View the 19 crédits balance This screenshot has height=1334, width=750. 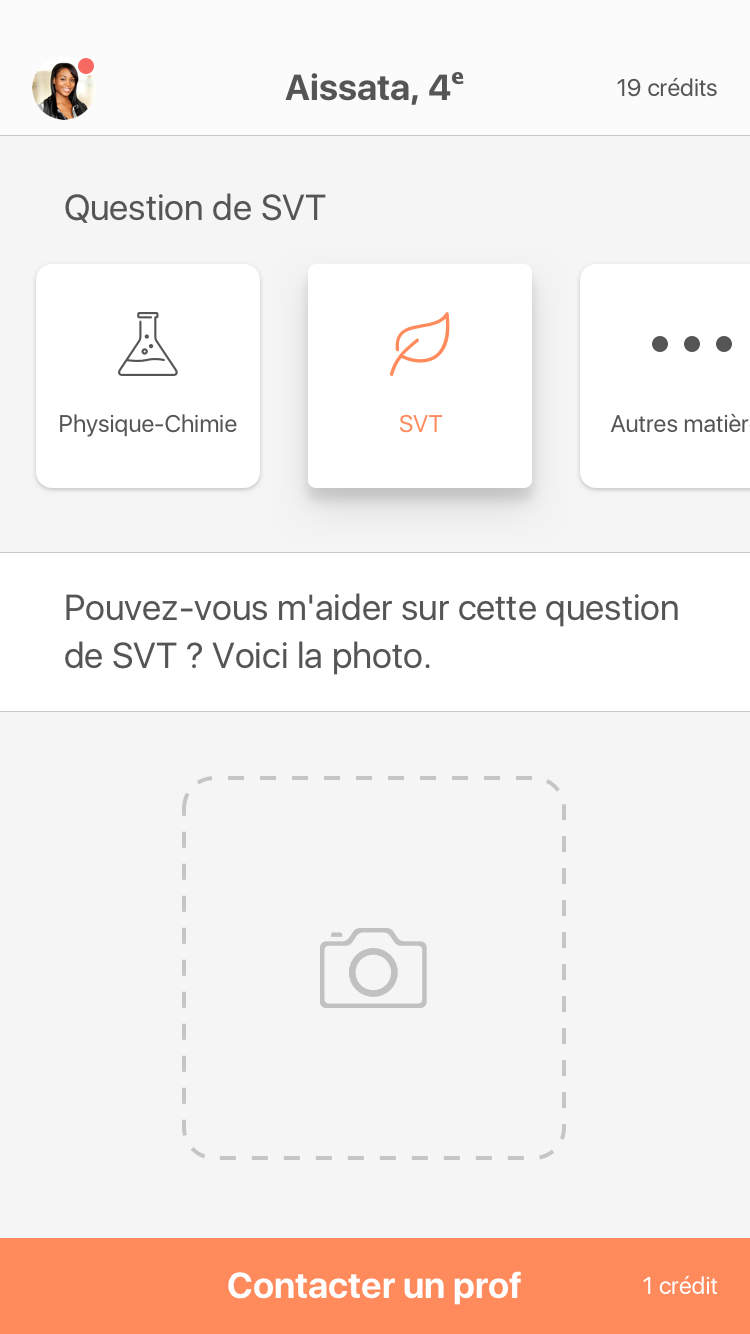(666, 88)
